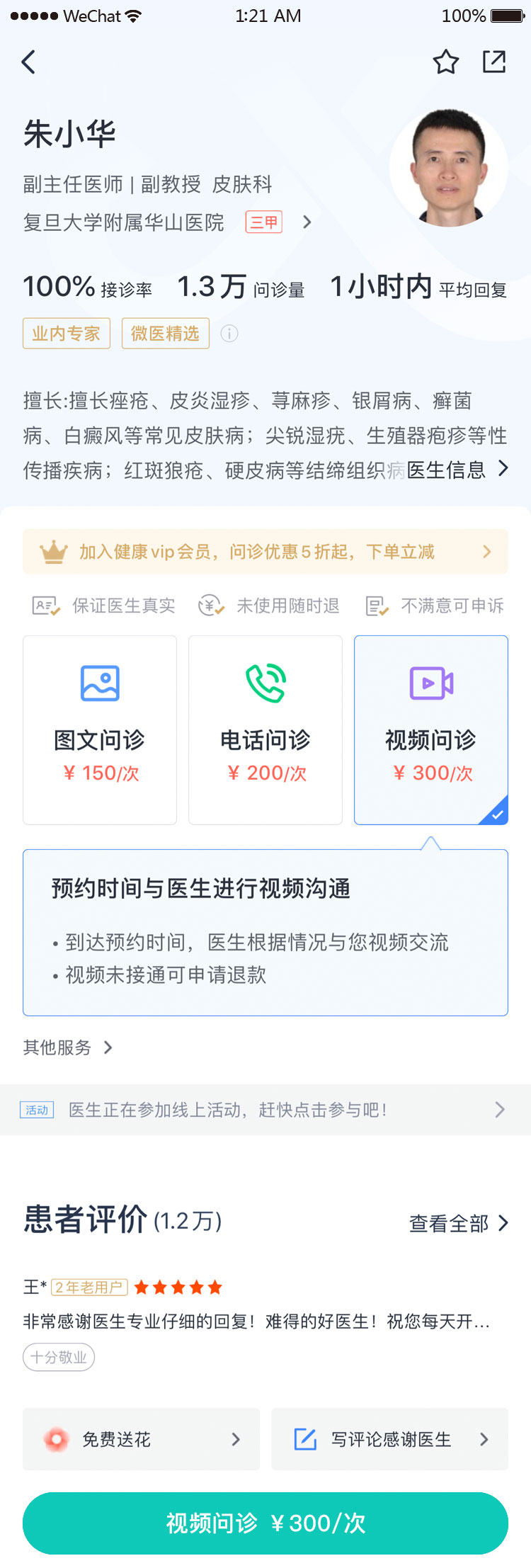Open 其他服务
Screen dimensions: 531x1568
[68, 1047]
